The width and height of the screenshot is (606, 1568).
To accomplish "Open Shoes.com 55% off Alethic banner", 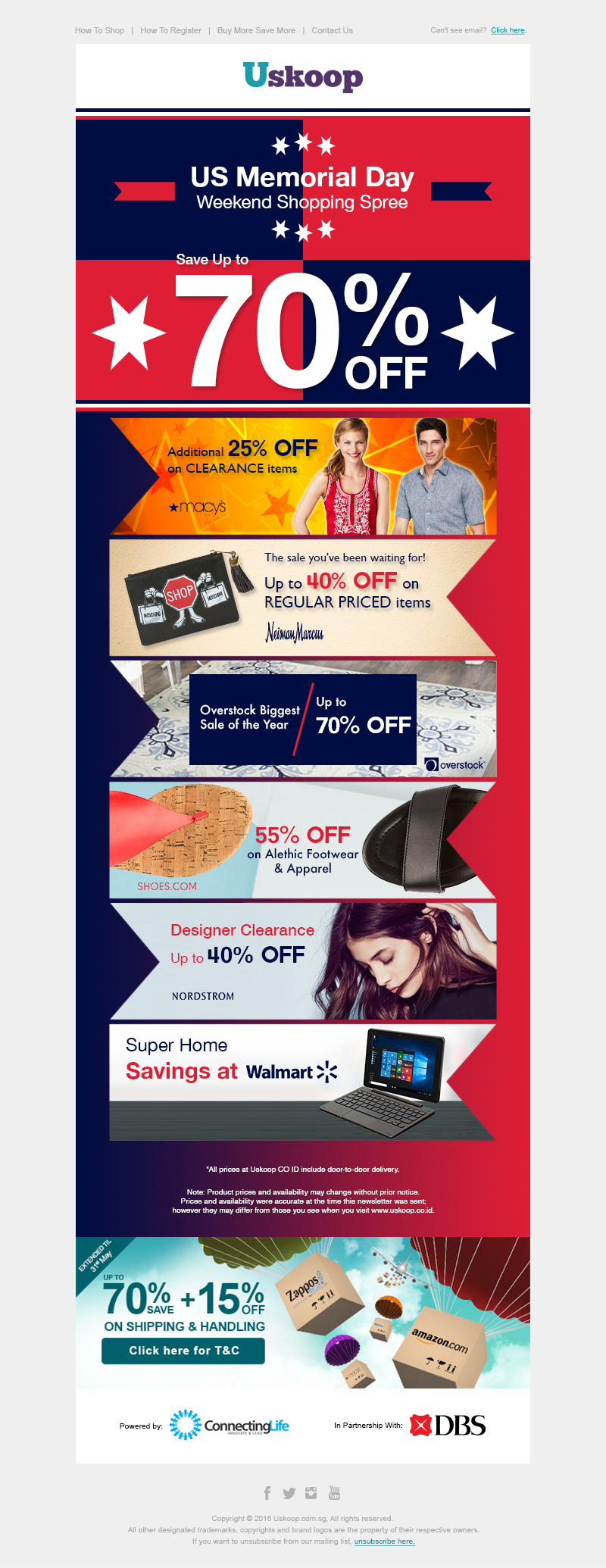I will tap(303, 840).
